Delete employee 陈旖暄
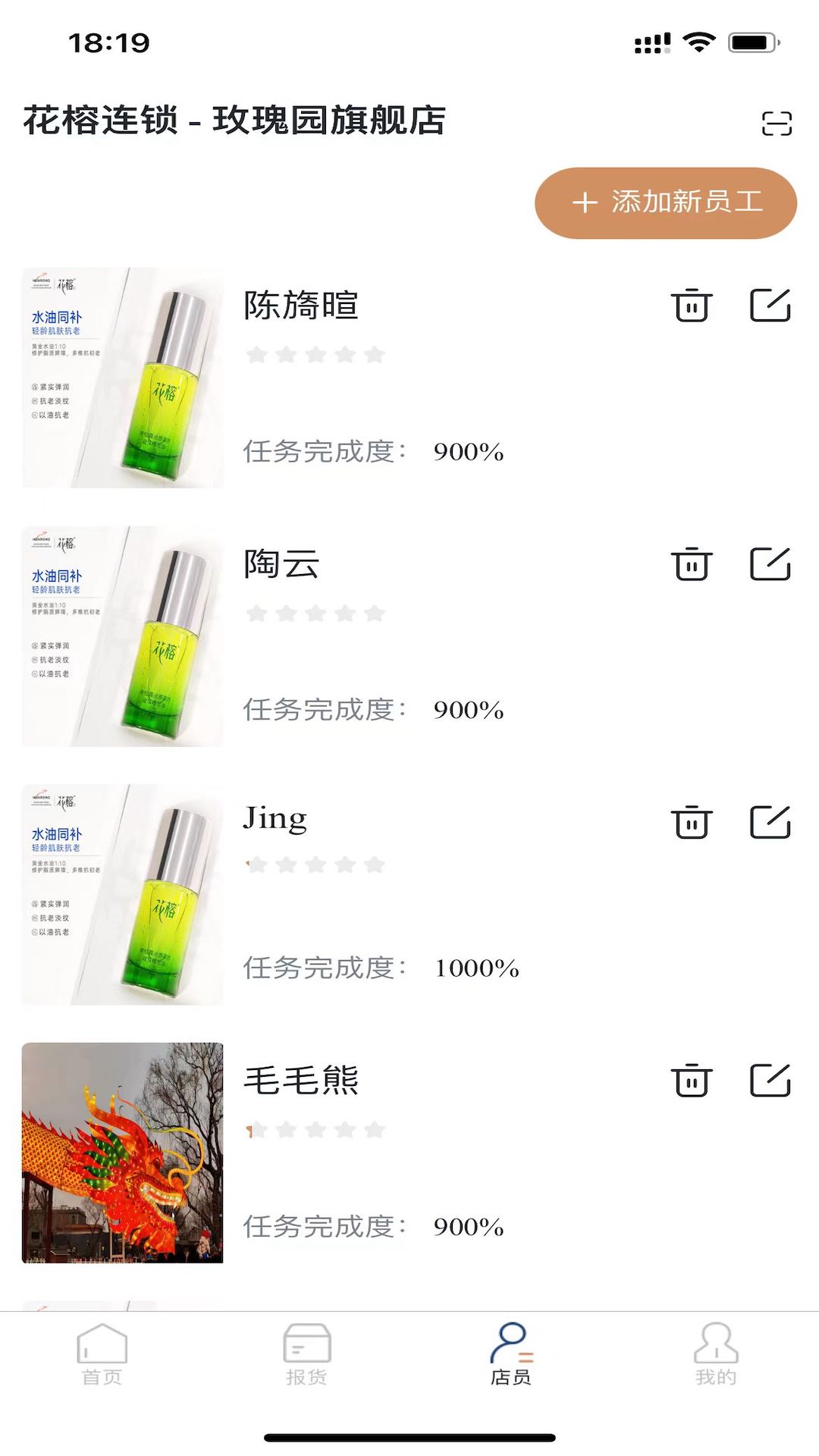This screenshot has height=1456, width=819. tap(691, 306)
